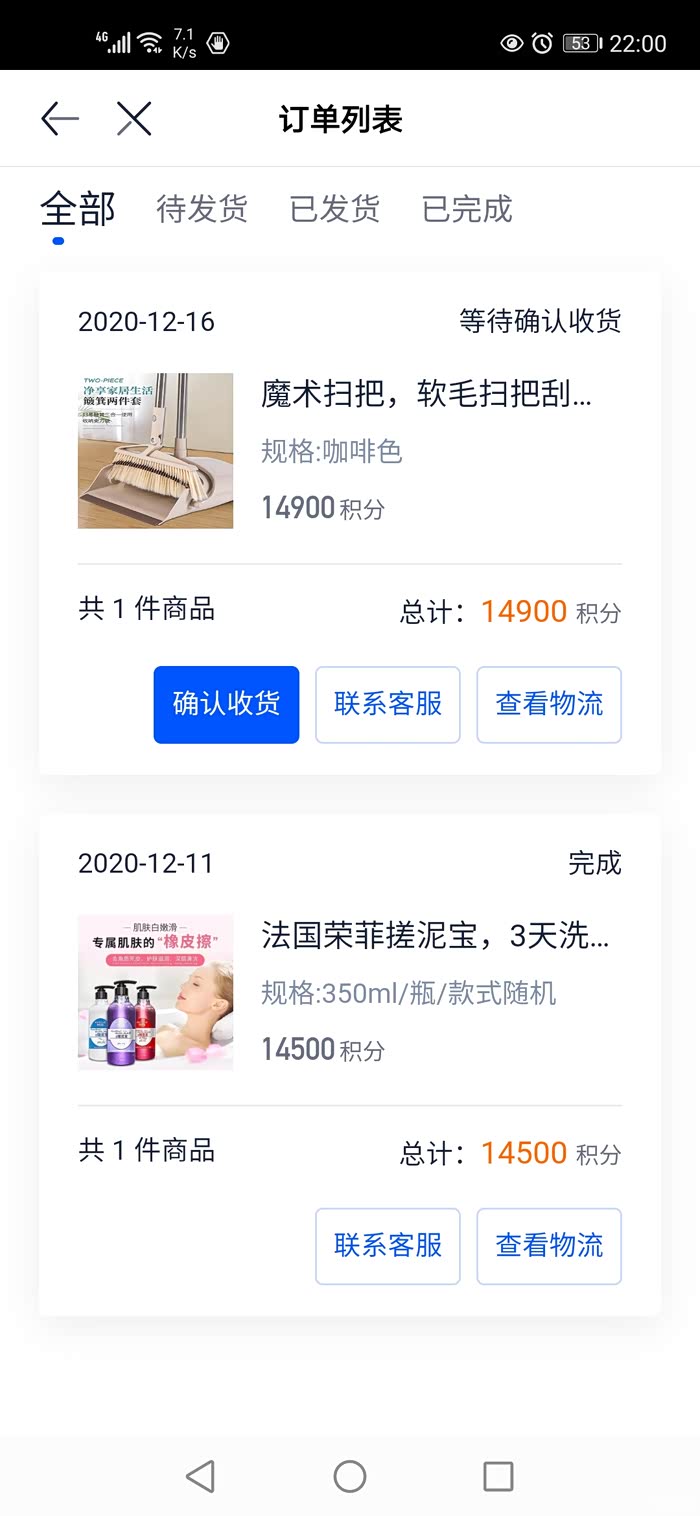This screenshot has height=1516, width=700.
Task: Close the order list page
Action: coord(134,119)
